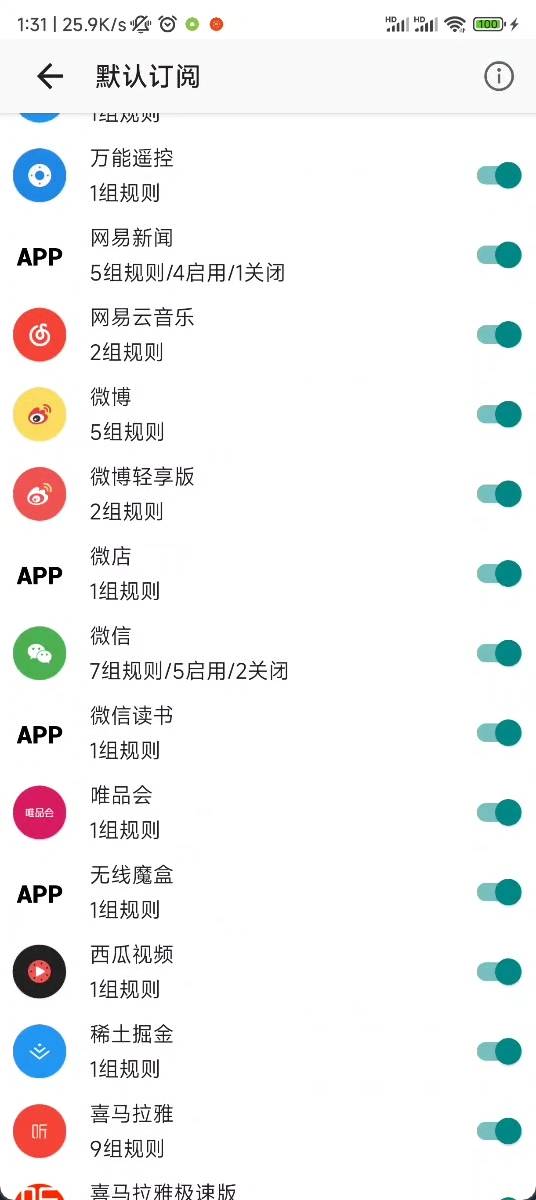Toggle the 微店 switch

(x=499, y=573)
